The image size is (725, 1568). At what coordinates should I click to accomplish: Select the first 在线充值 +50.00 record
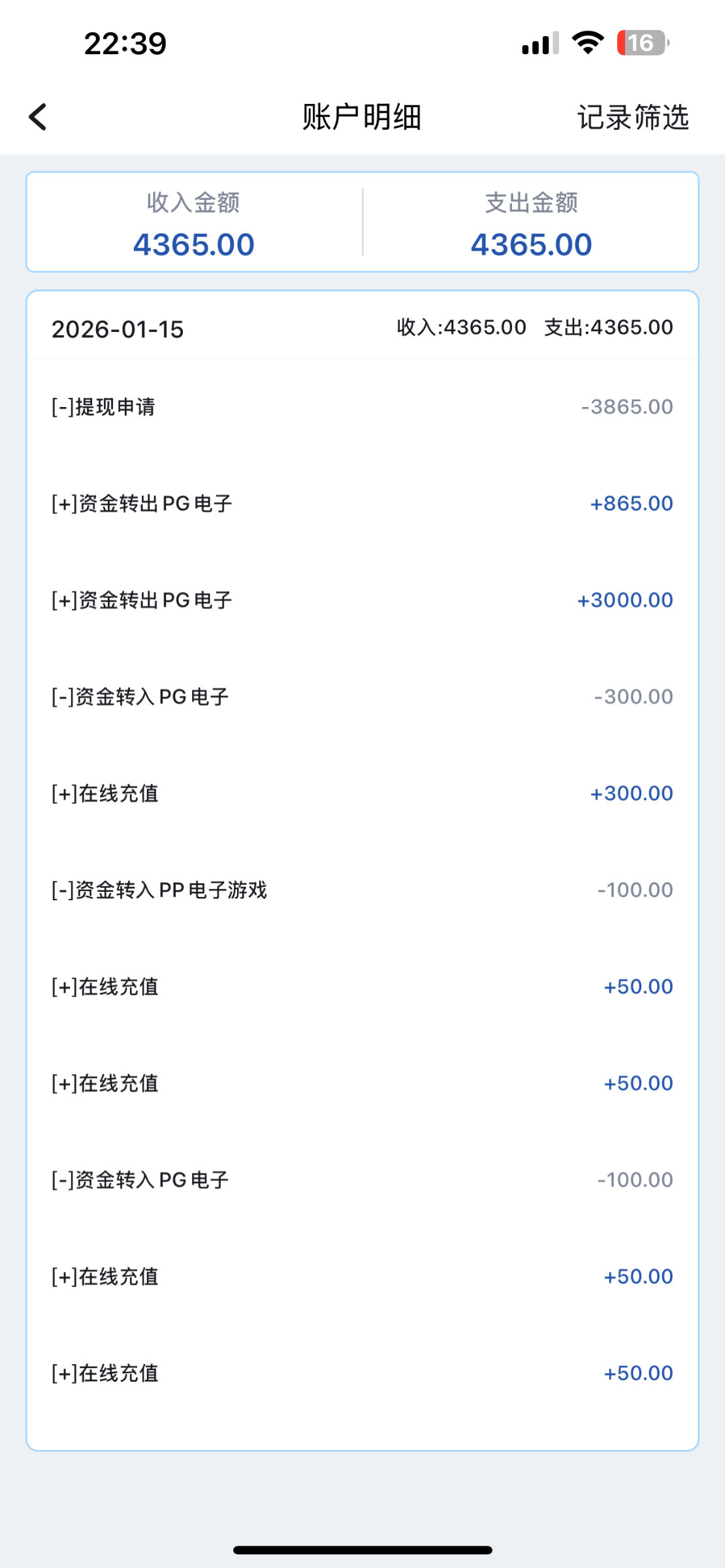(362, 987)
